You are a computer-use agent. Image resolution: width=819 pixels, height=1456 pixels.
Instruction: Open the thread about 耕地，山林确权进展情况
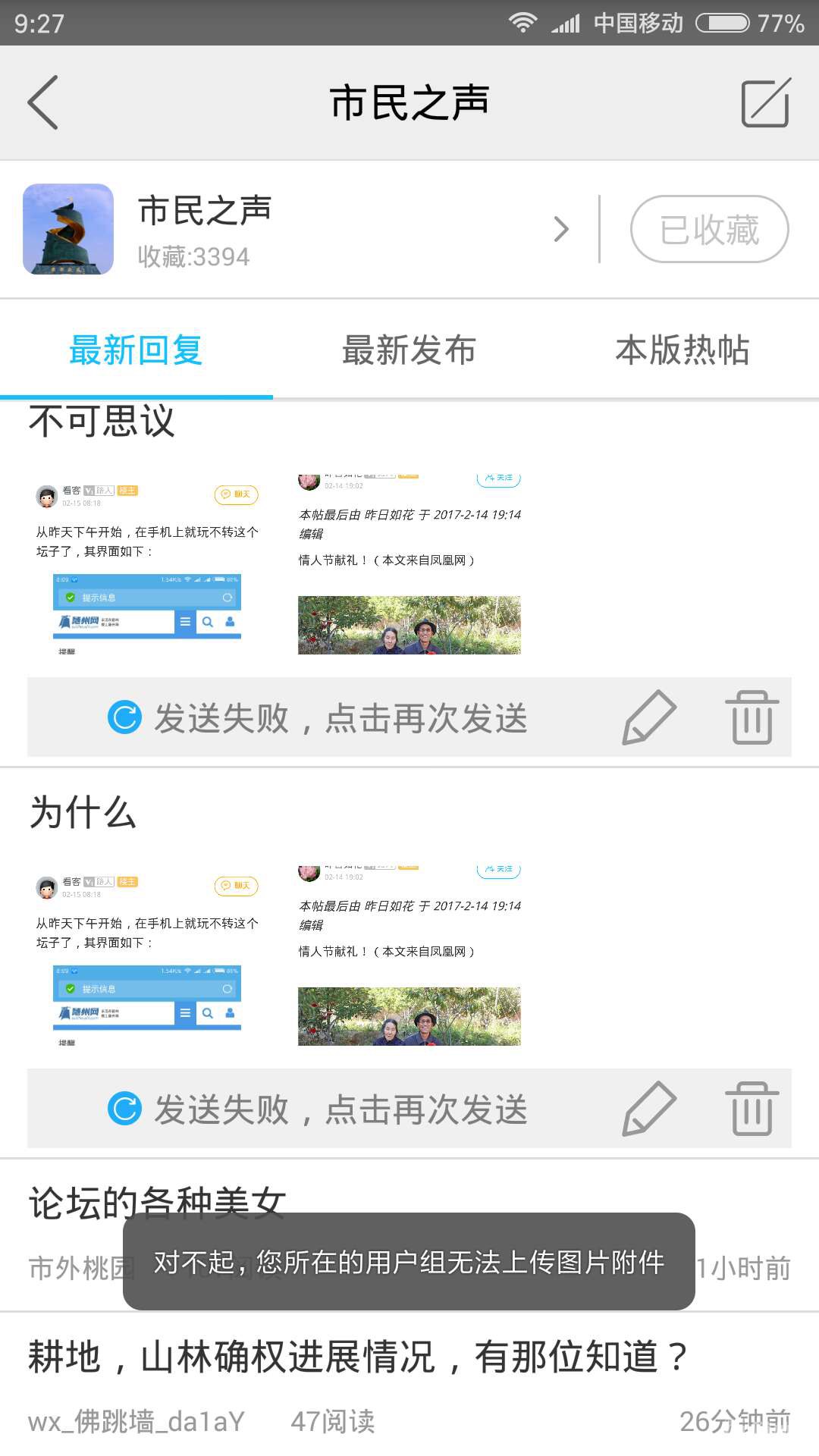pos(356,1357)
